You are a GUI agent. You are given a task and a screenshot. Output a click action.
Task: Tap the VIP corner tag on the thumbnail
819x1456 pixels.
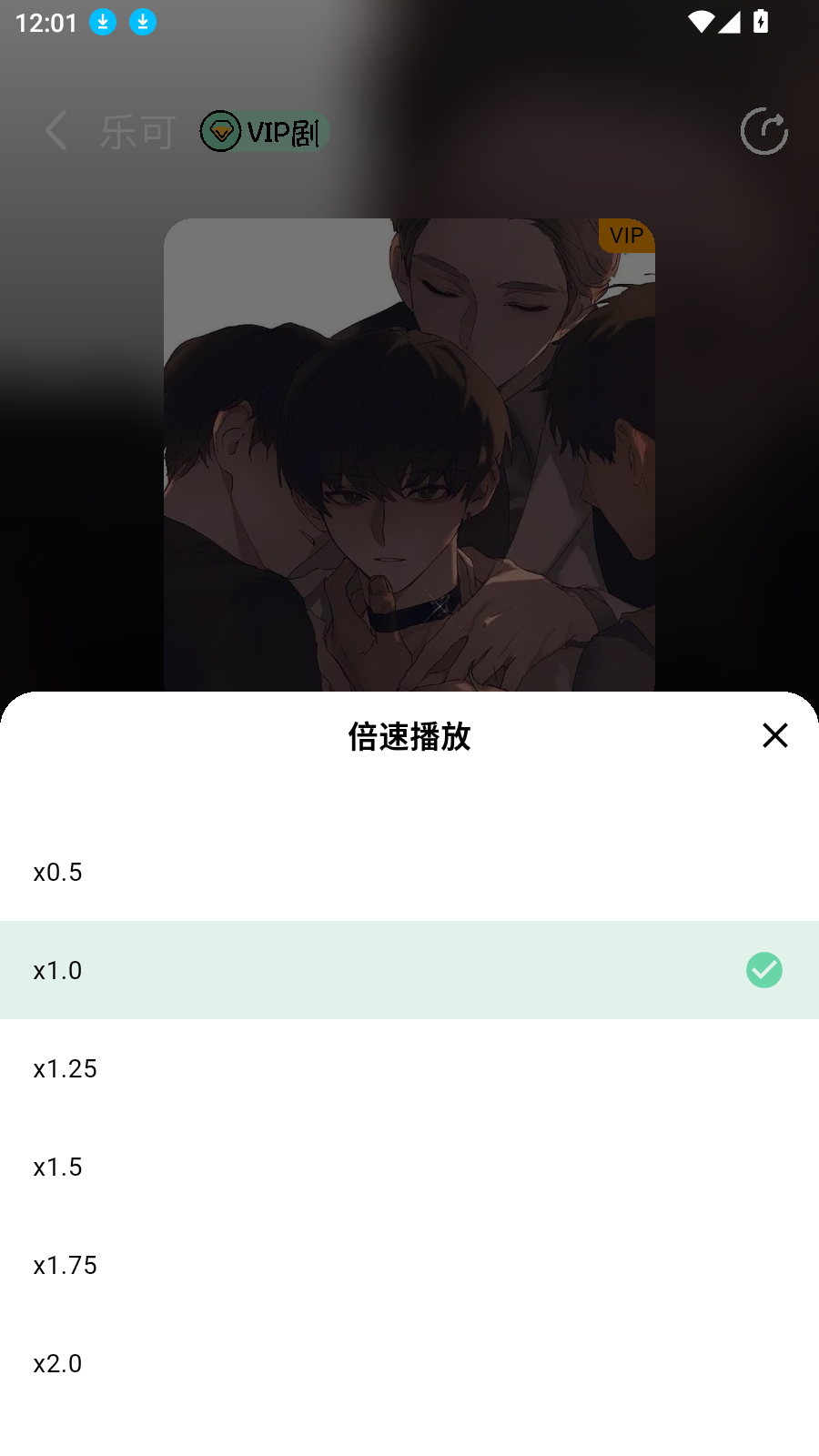click(x=624, y=237)
